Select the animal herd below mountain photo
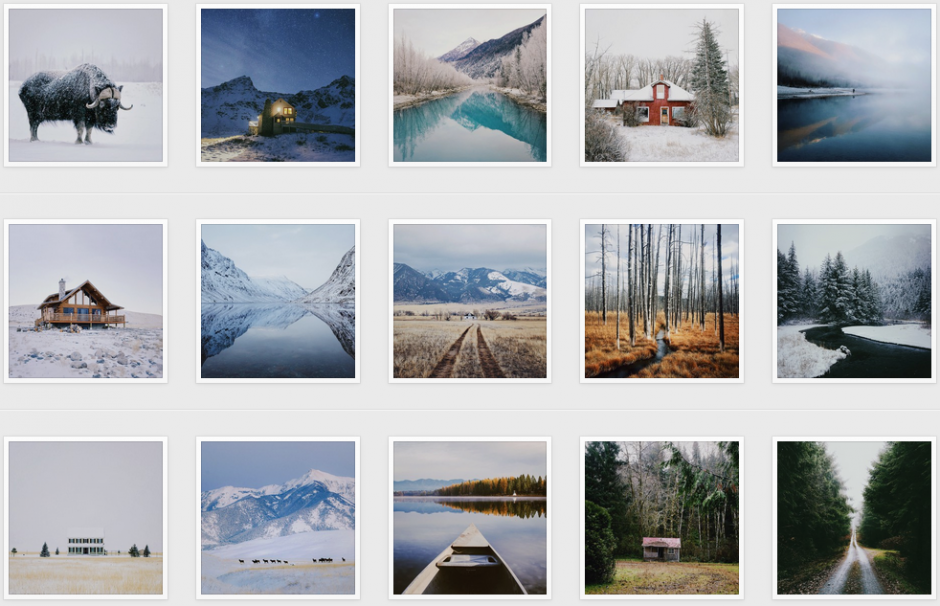Image resolution: width=940 pixels, height=606 pixels. click(x=278, y=517)
